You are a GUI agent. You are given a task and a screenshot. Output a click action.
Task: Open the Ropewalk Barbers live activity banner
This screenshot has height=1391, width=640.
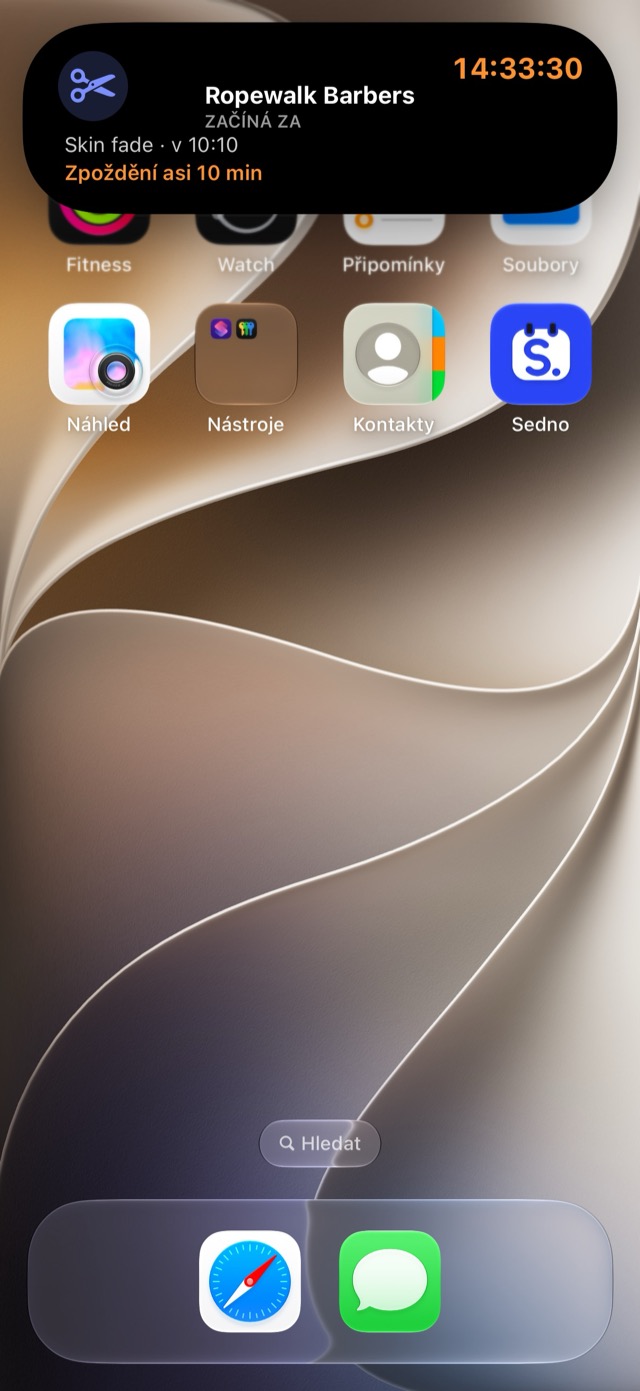320,118
